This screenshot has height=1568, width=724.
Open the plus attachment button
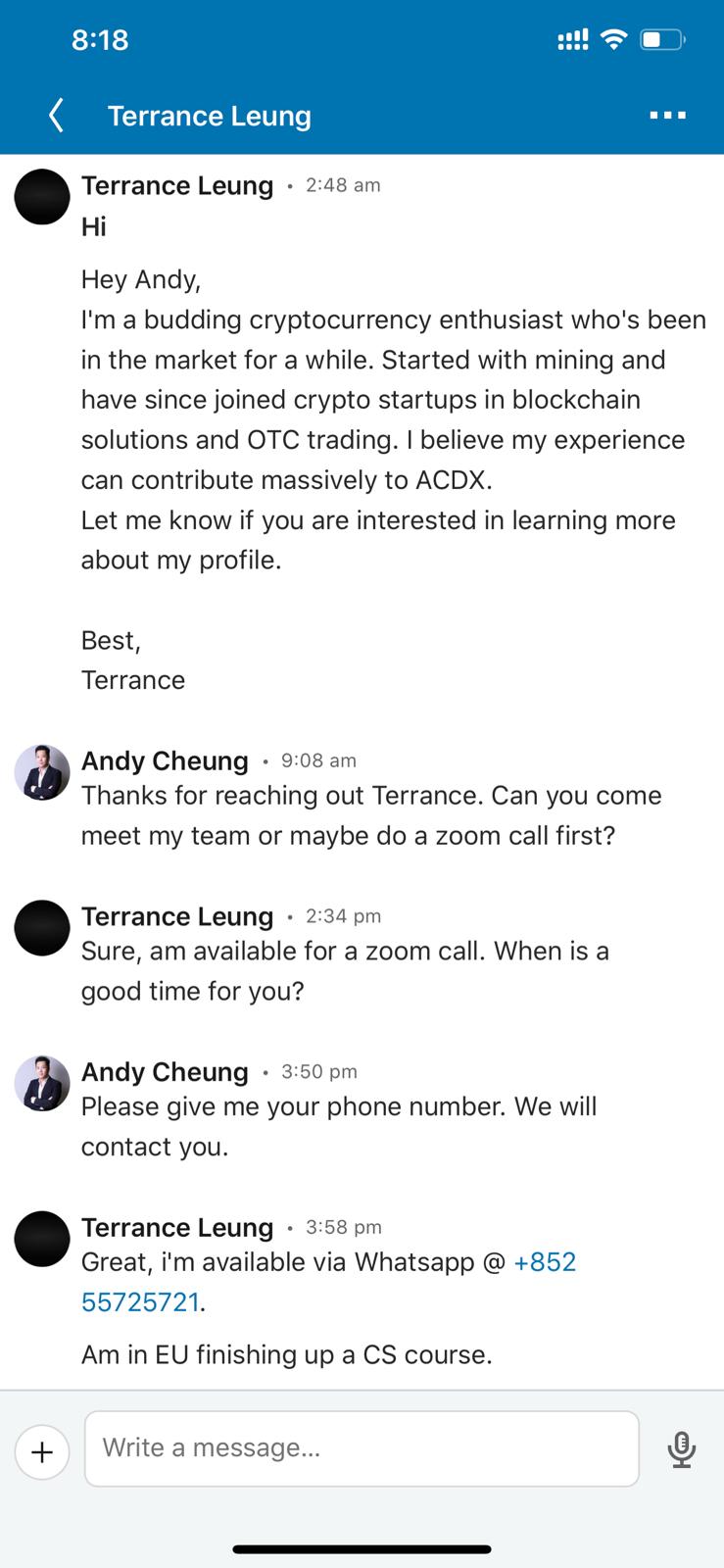[x=42, y=1451]
